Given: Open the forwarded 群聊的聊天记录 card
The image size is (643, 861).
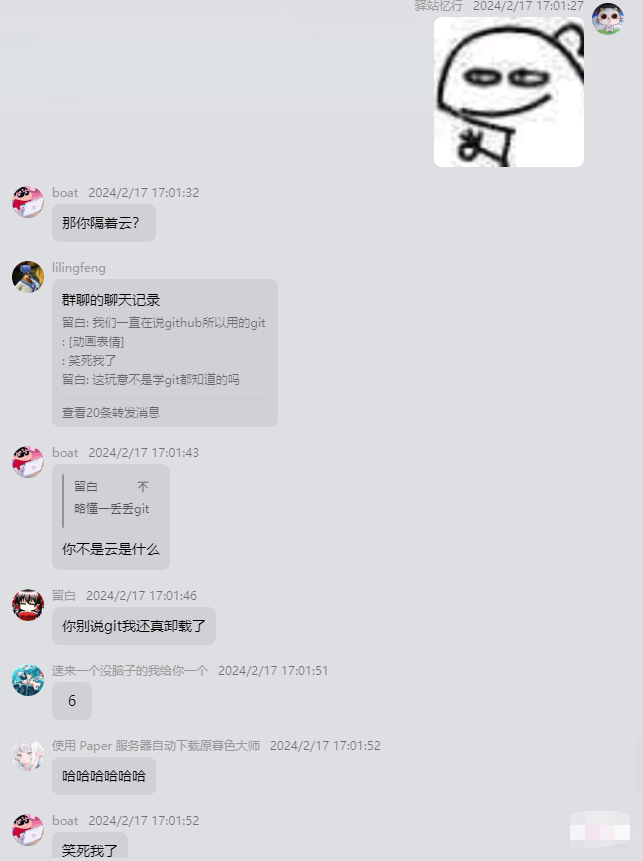Looking at the screenshot, I should coord(165,352).
